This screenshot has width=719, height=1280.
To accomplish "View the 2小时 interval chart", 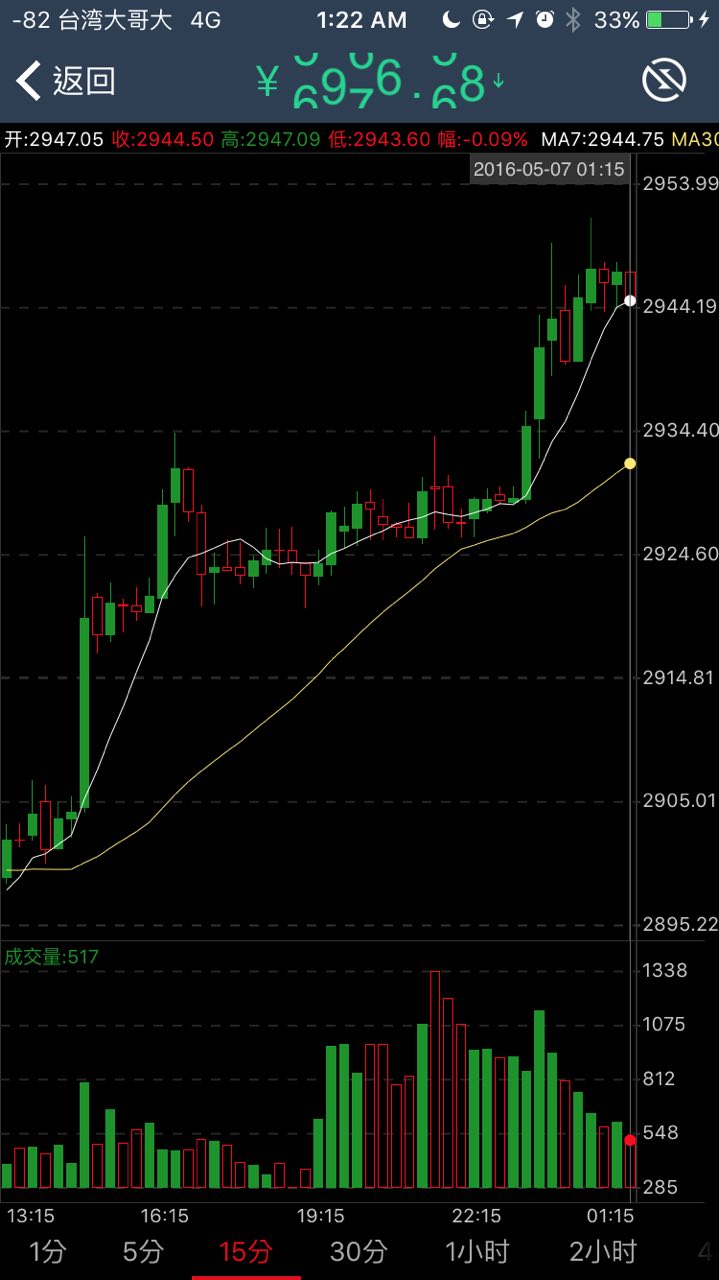I will pyautogui.click(x=603, y=1250).
